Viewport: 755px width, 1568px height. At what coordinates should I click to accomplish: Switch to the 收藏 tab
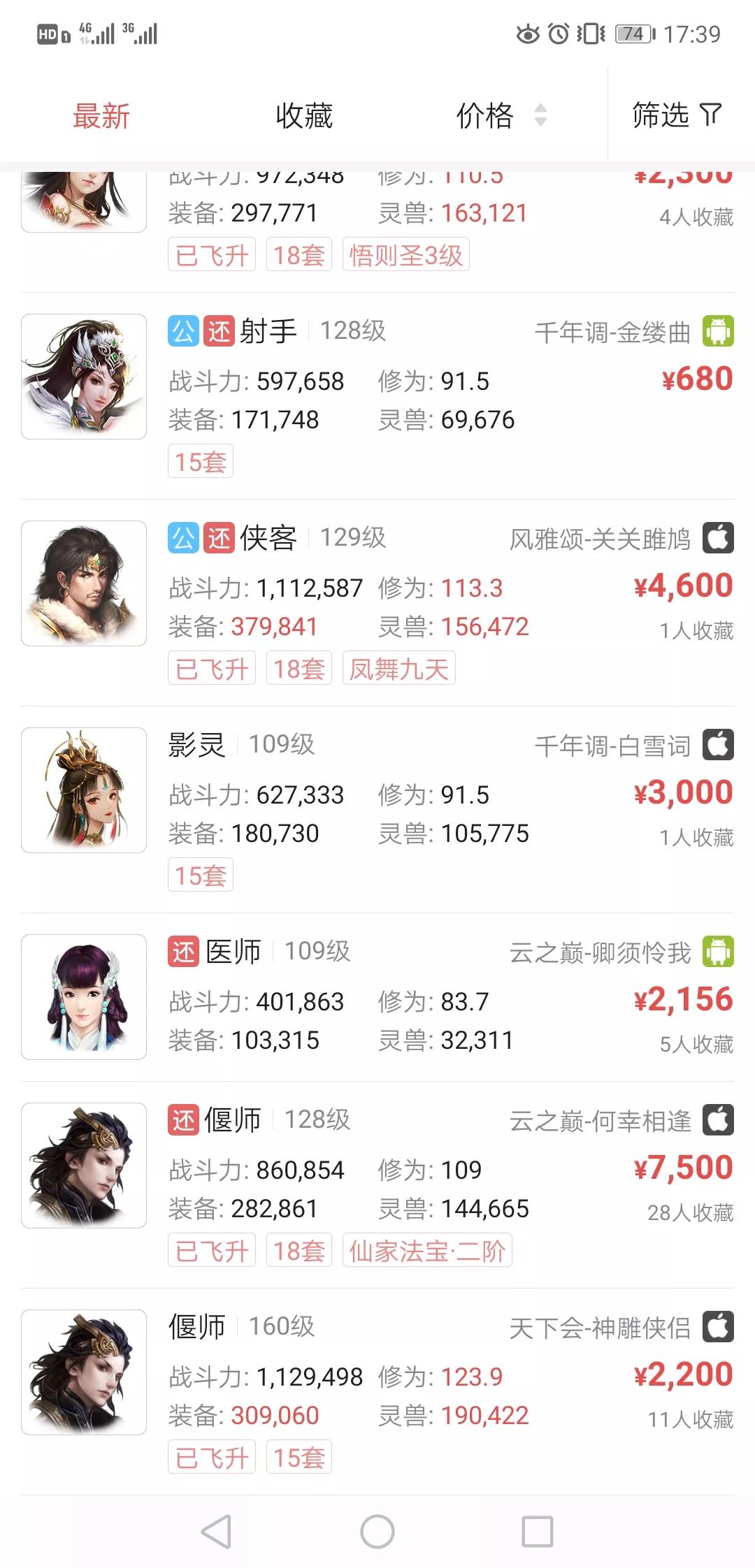(x=304, y=116)
